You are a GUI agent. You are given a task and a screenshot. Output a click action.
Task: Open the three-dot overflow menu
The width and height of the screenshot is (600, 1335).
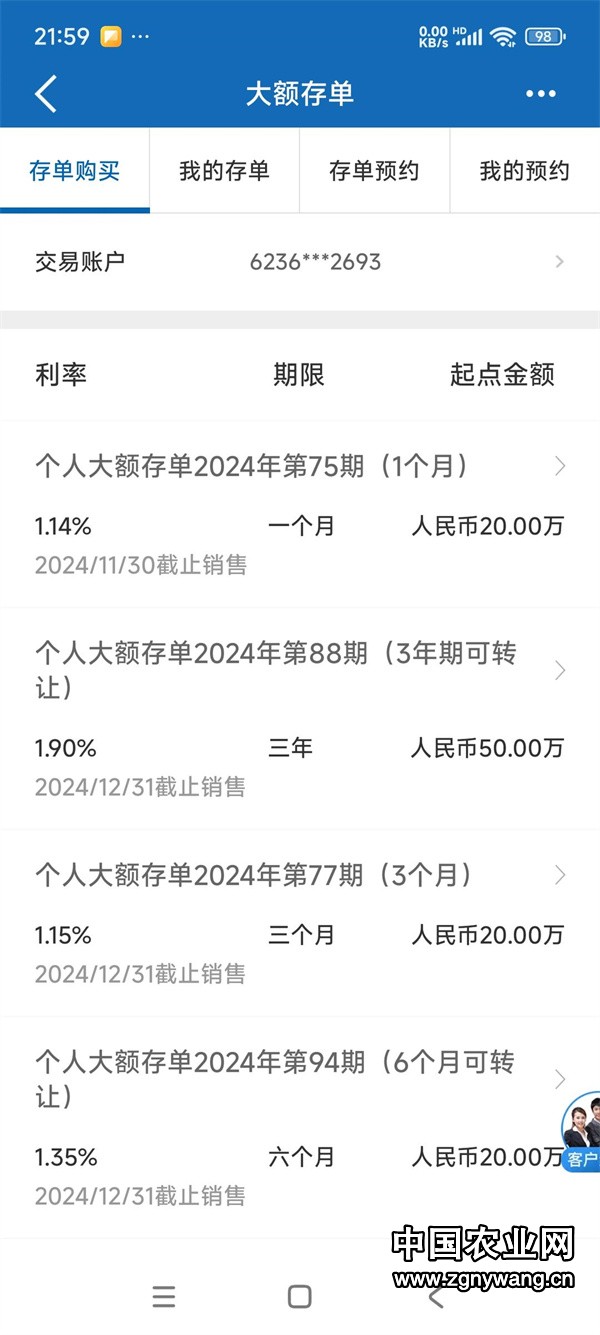coord(540,94)
